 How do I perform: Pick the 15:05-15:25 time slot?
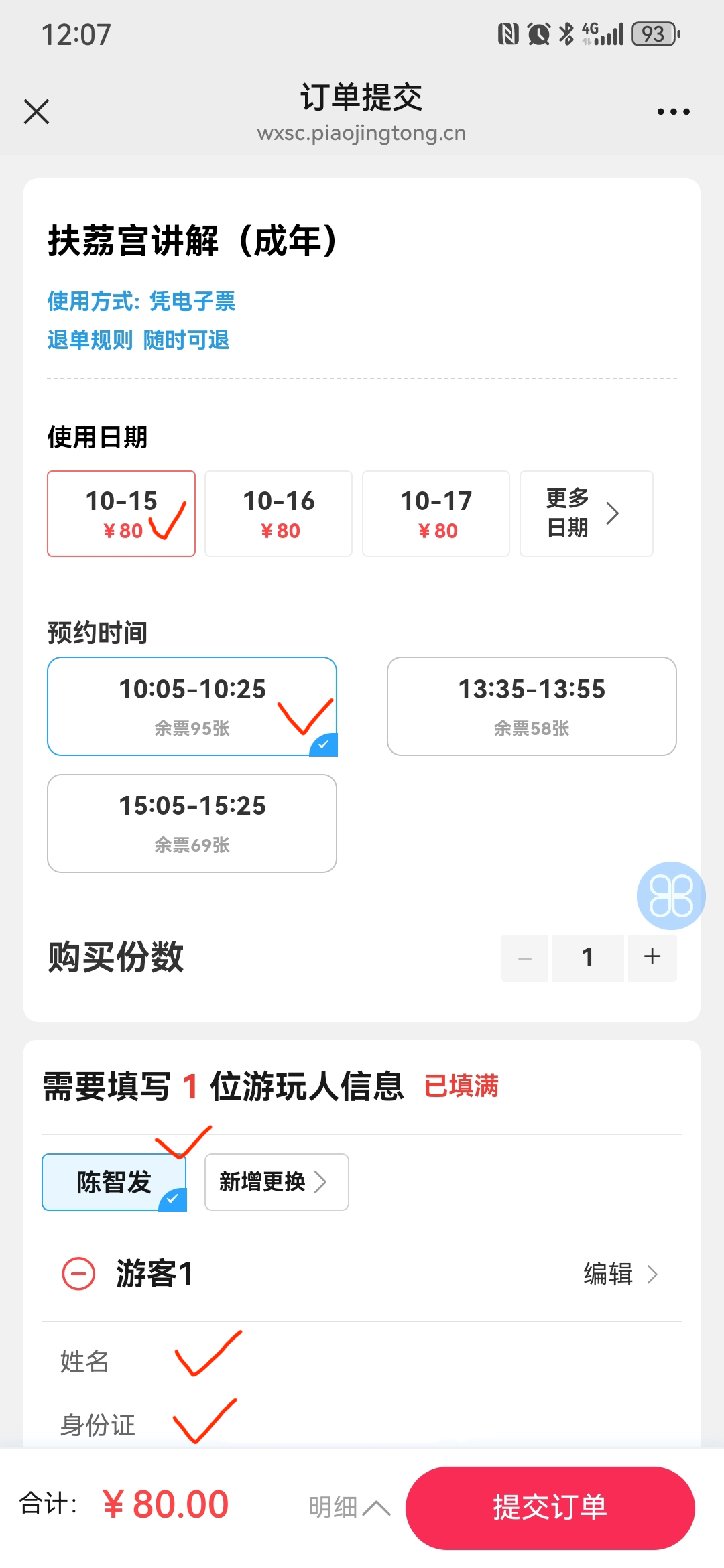[x=192, y=824]
